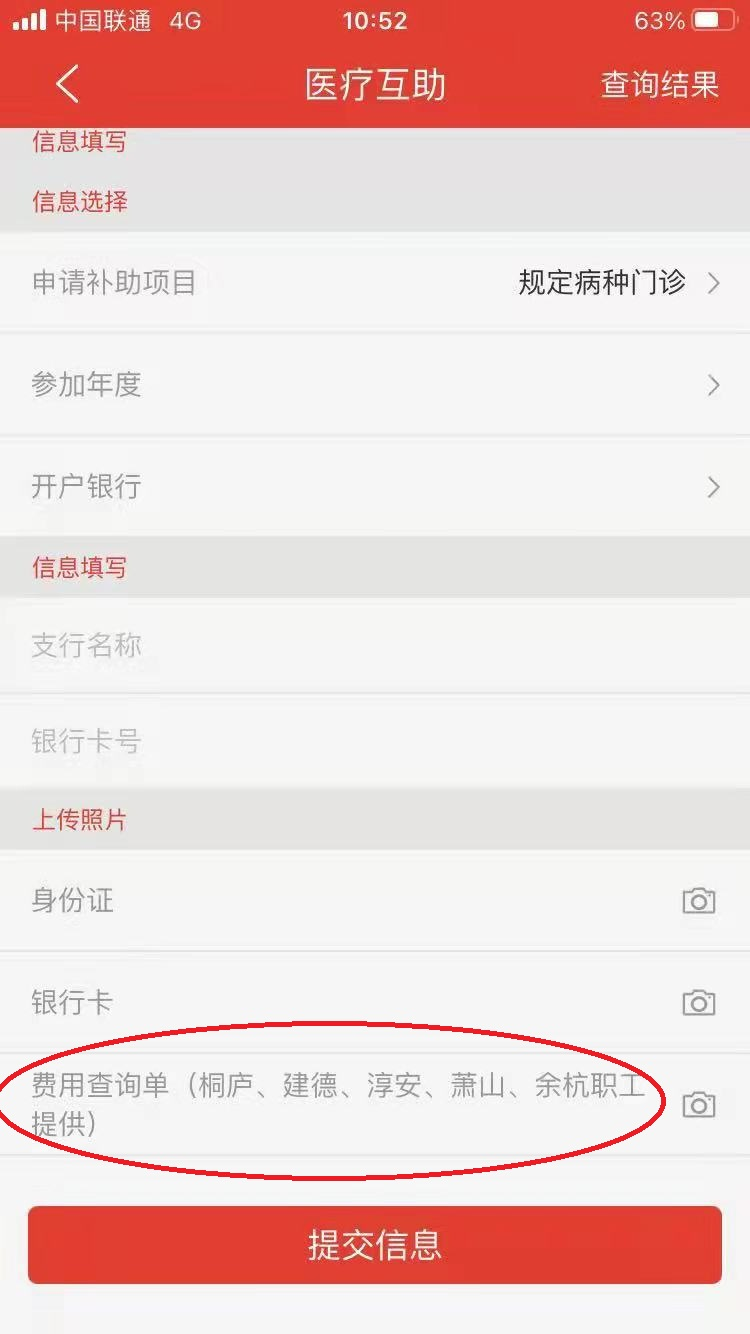
Task: Open the 开户银行 bank picker
Action: (x=375, y=487)
